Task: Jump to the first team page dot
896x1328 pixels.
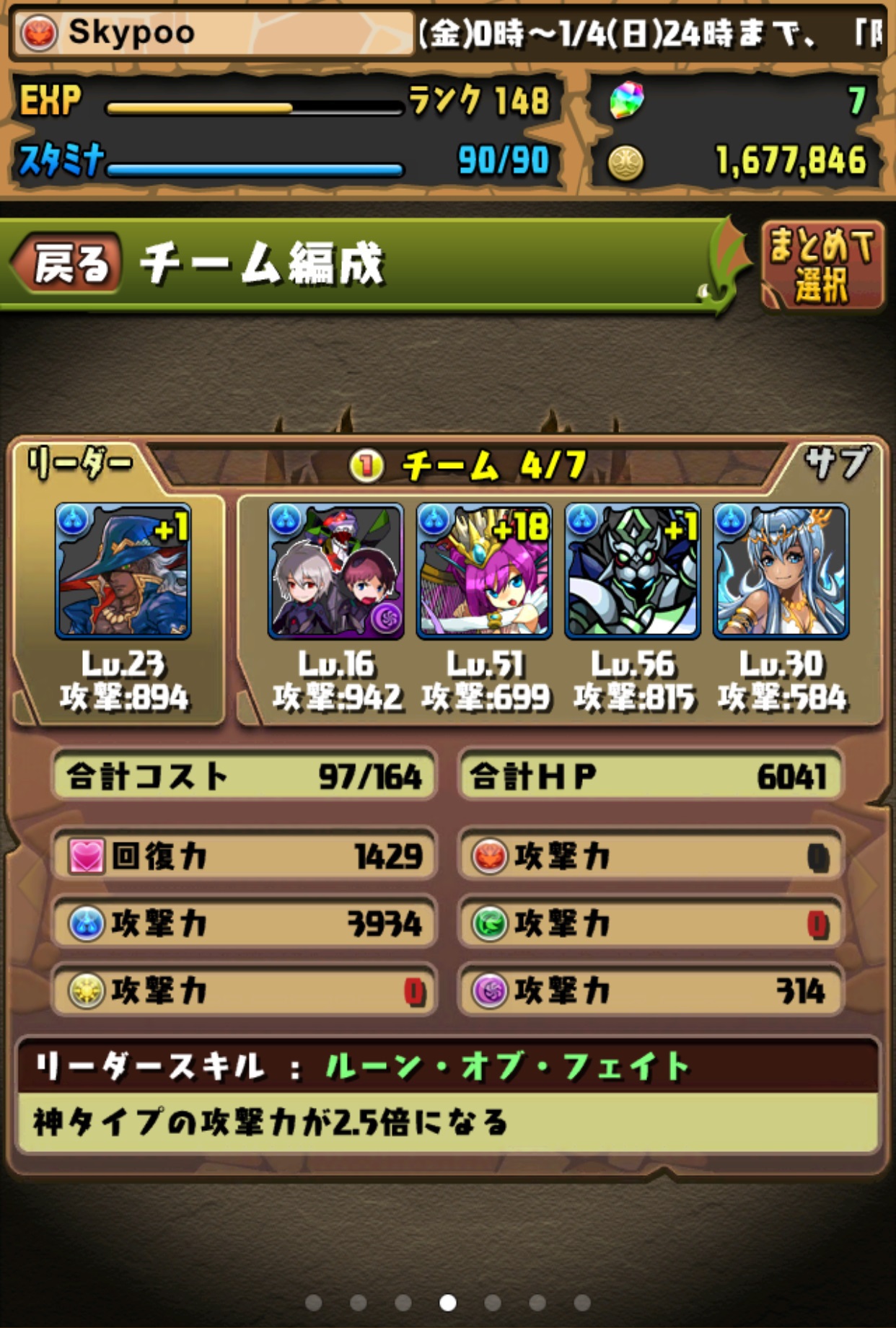Action: click(313, 1302)
